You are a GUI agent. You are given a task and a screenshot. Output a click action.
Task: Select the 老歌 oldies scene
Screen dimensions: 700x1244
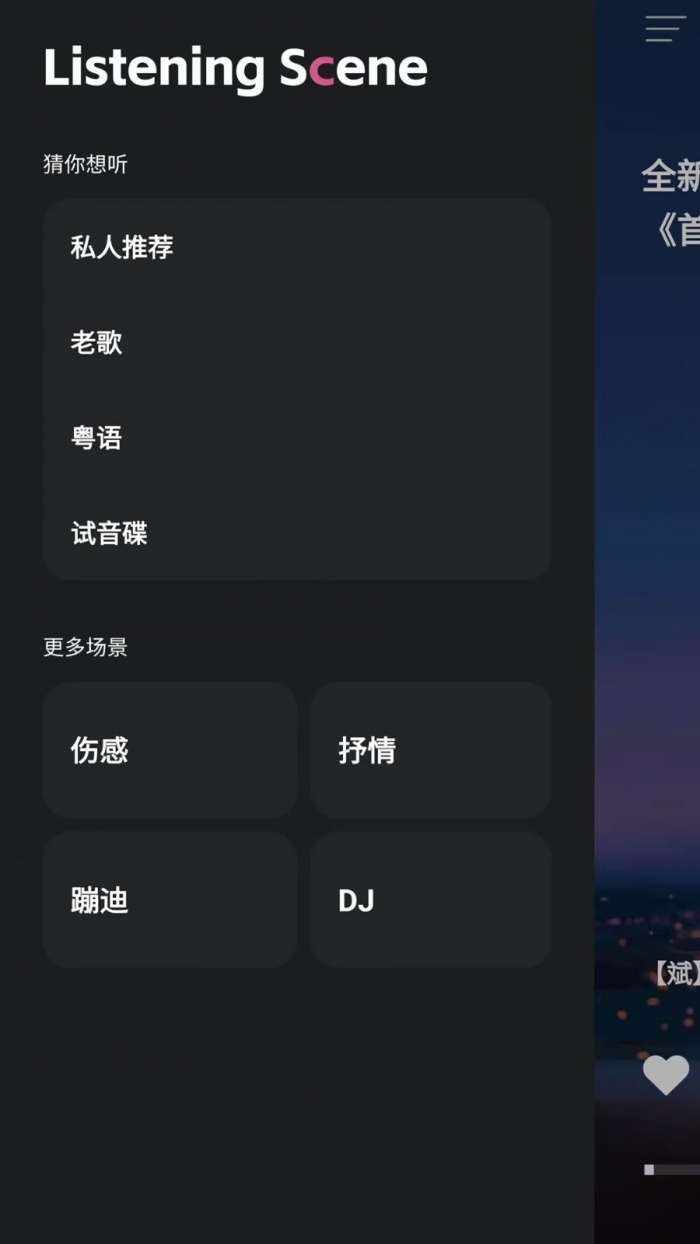[x=296, y=343]
